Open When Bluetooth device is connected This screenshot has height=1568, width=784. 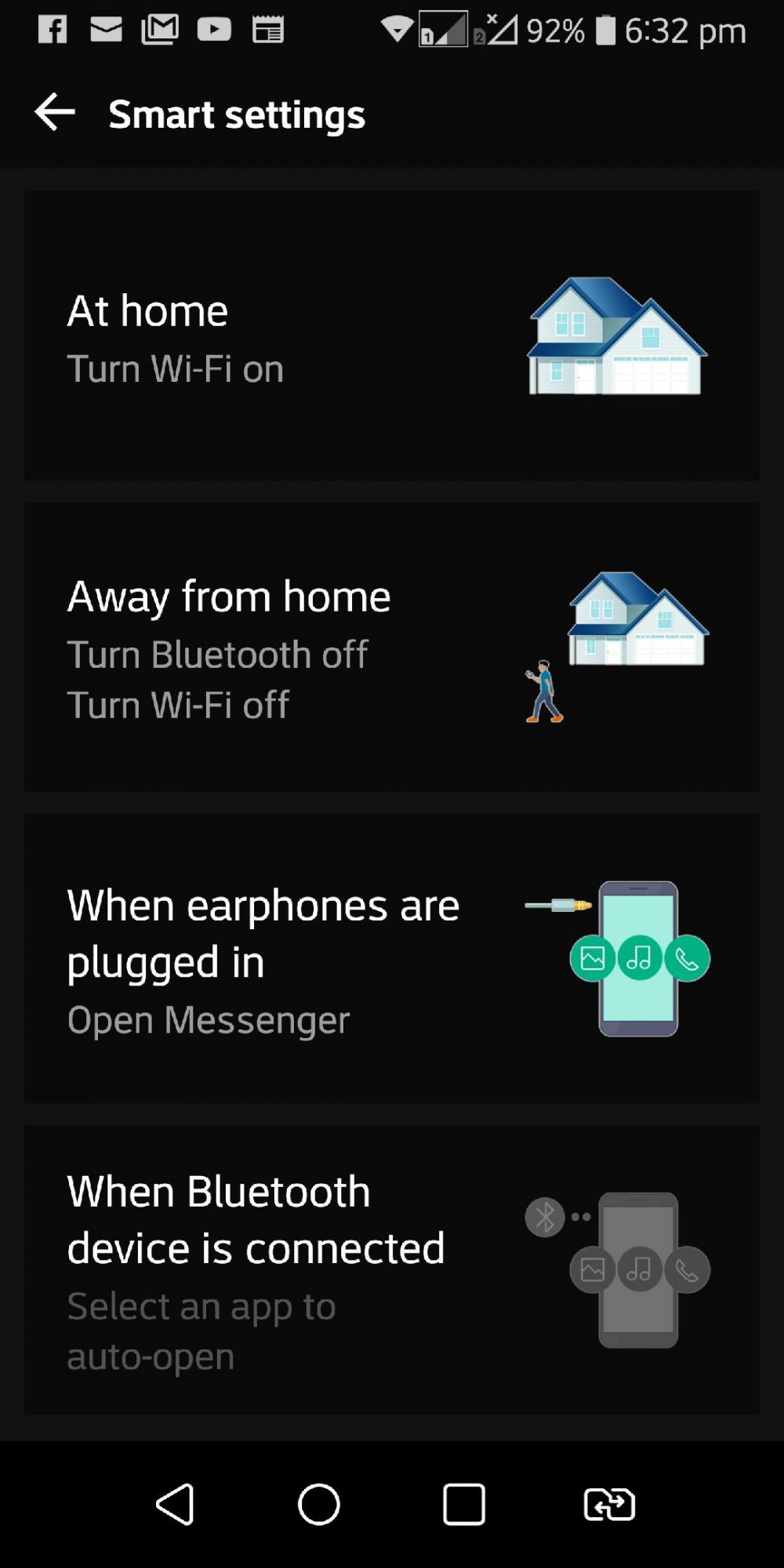[x=390, y=1269]
